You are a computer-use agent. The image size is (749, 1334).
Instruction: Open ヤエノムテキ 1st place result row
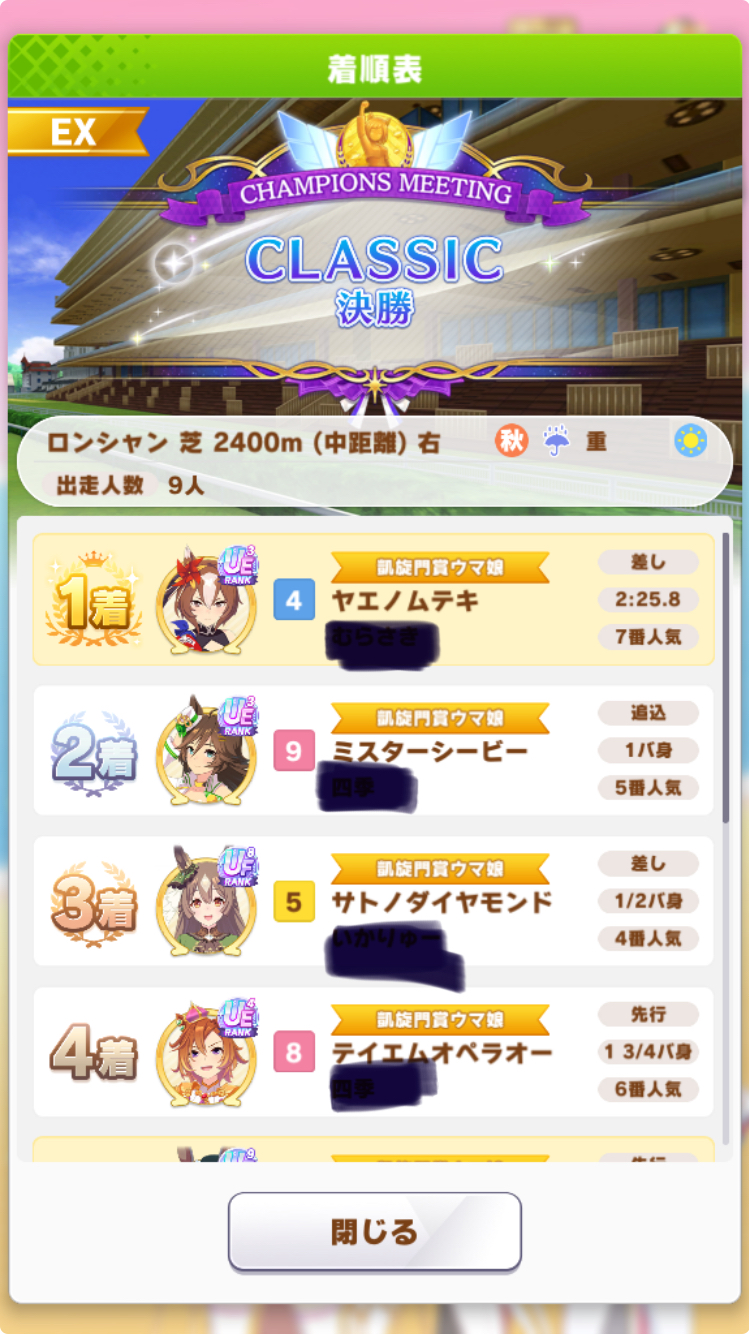pyautogui.click(x=374, y=599)
